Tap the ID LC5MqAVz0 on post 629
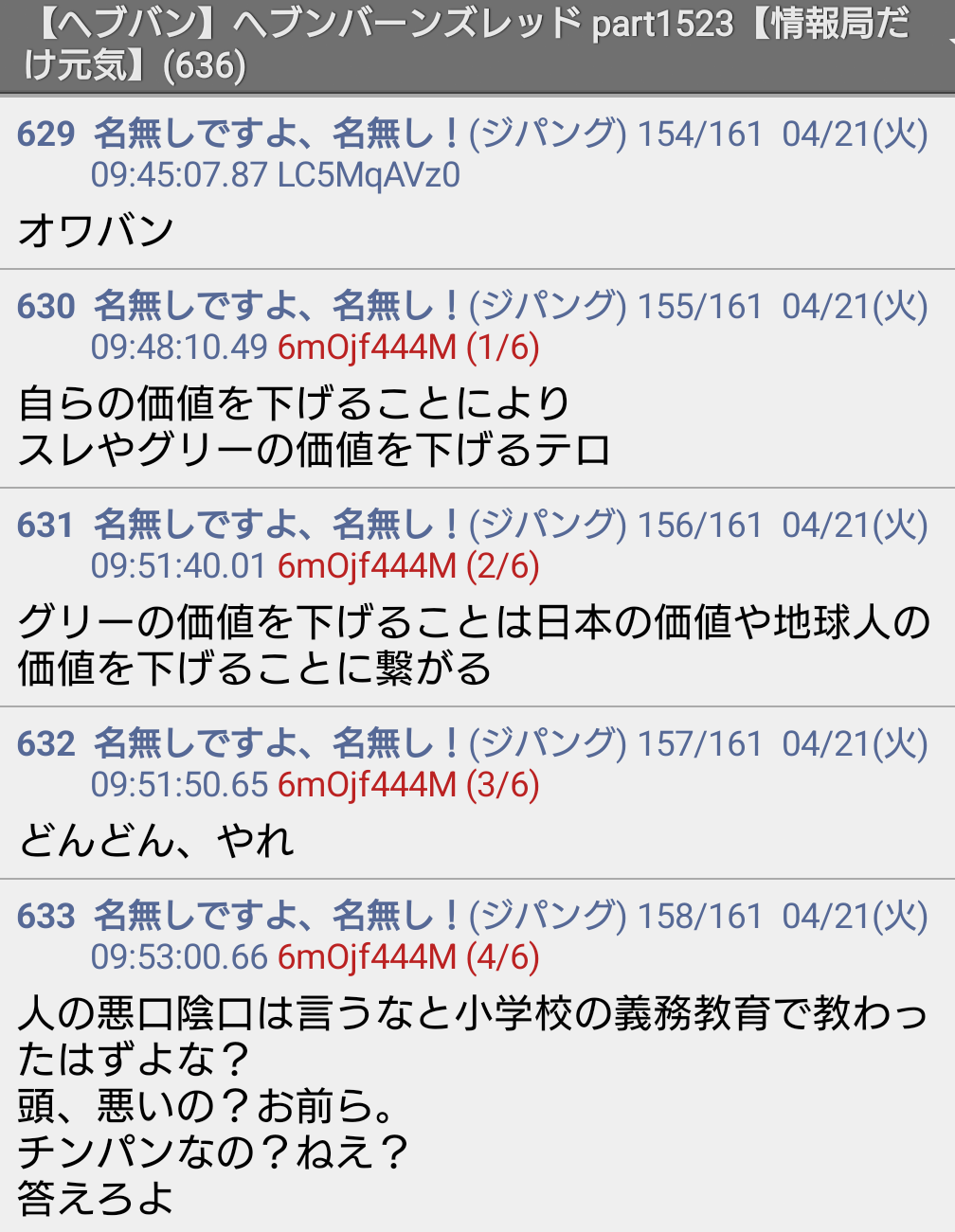Image resolution: width=955 pixels, height=1232 pixels. point(369,175)
